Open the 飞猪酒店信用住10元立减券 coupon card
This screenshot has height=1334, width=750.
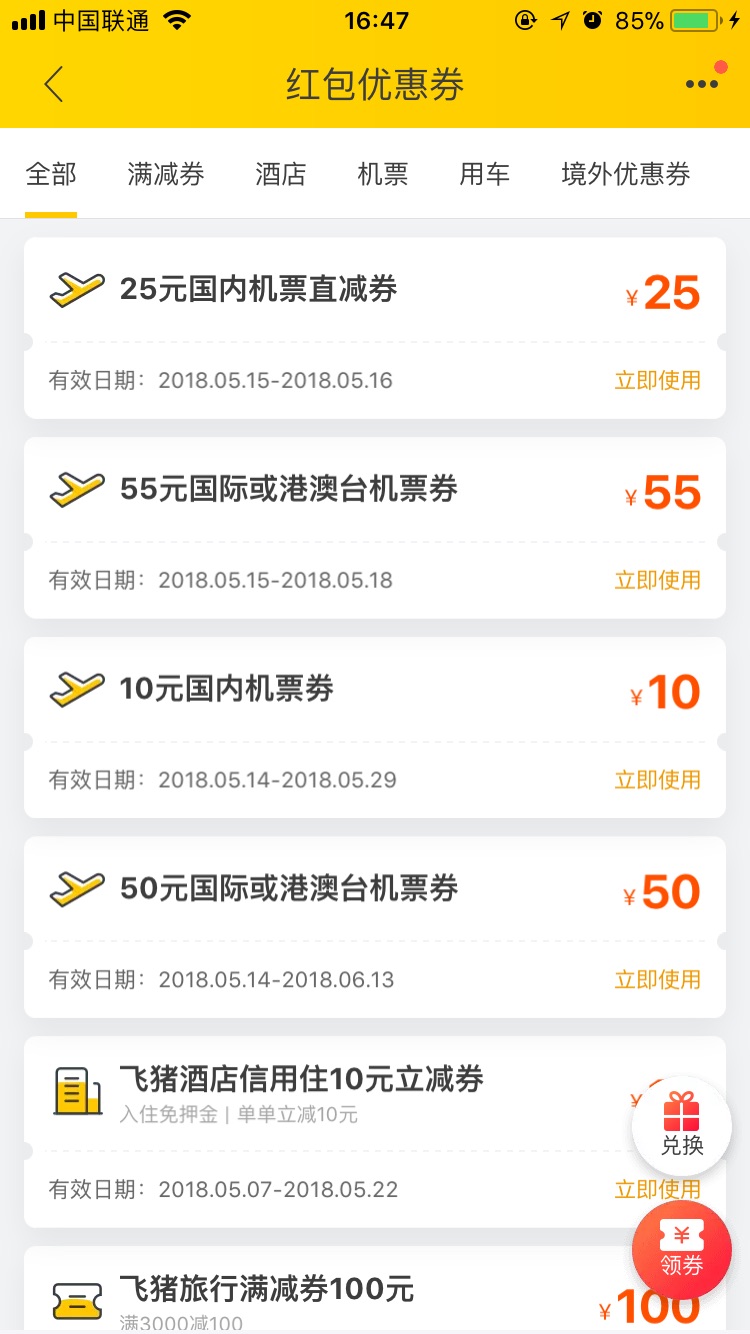click(x=300, y=1090)
